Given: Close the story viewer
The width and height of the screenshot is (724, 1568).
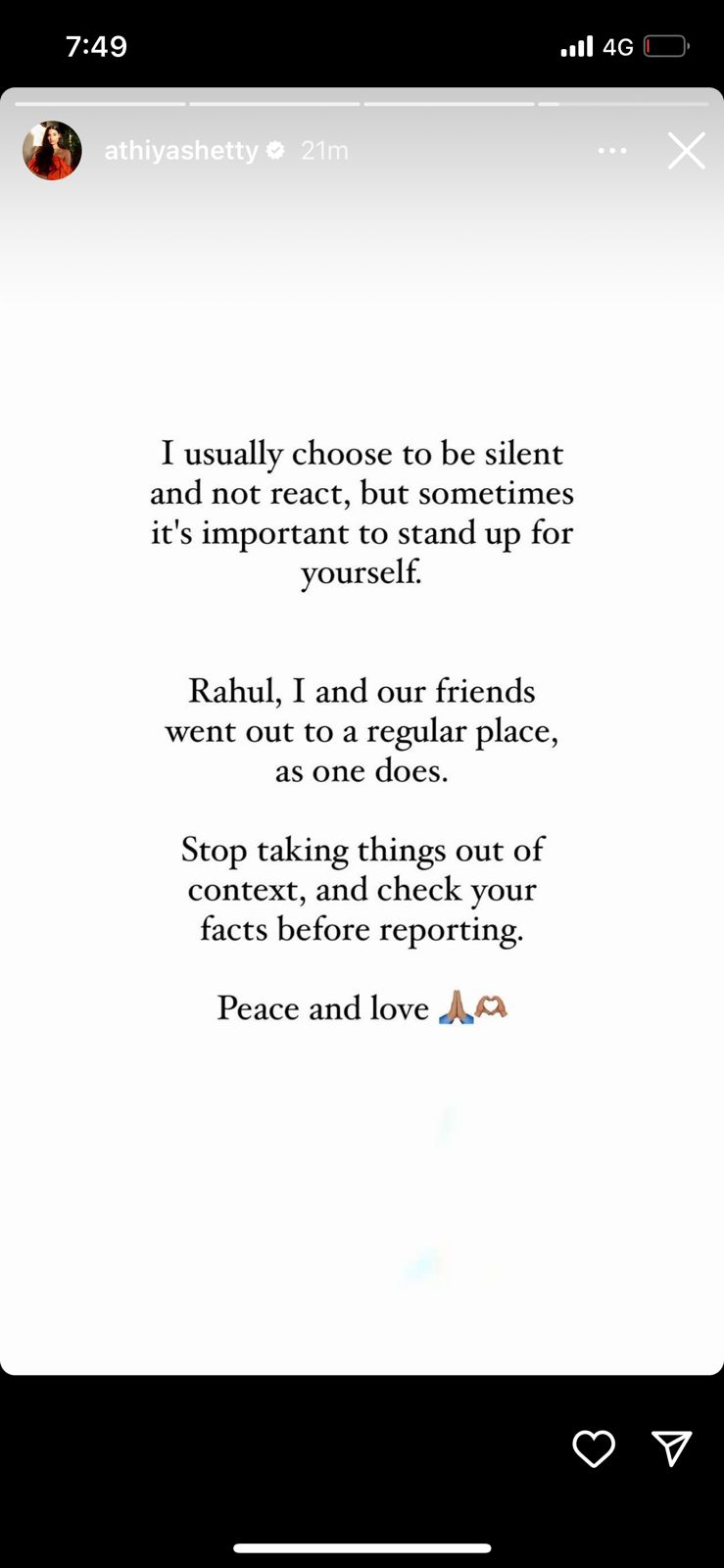Looking at the screenshot, I should [x=686, y=151].
